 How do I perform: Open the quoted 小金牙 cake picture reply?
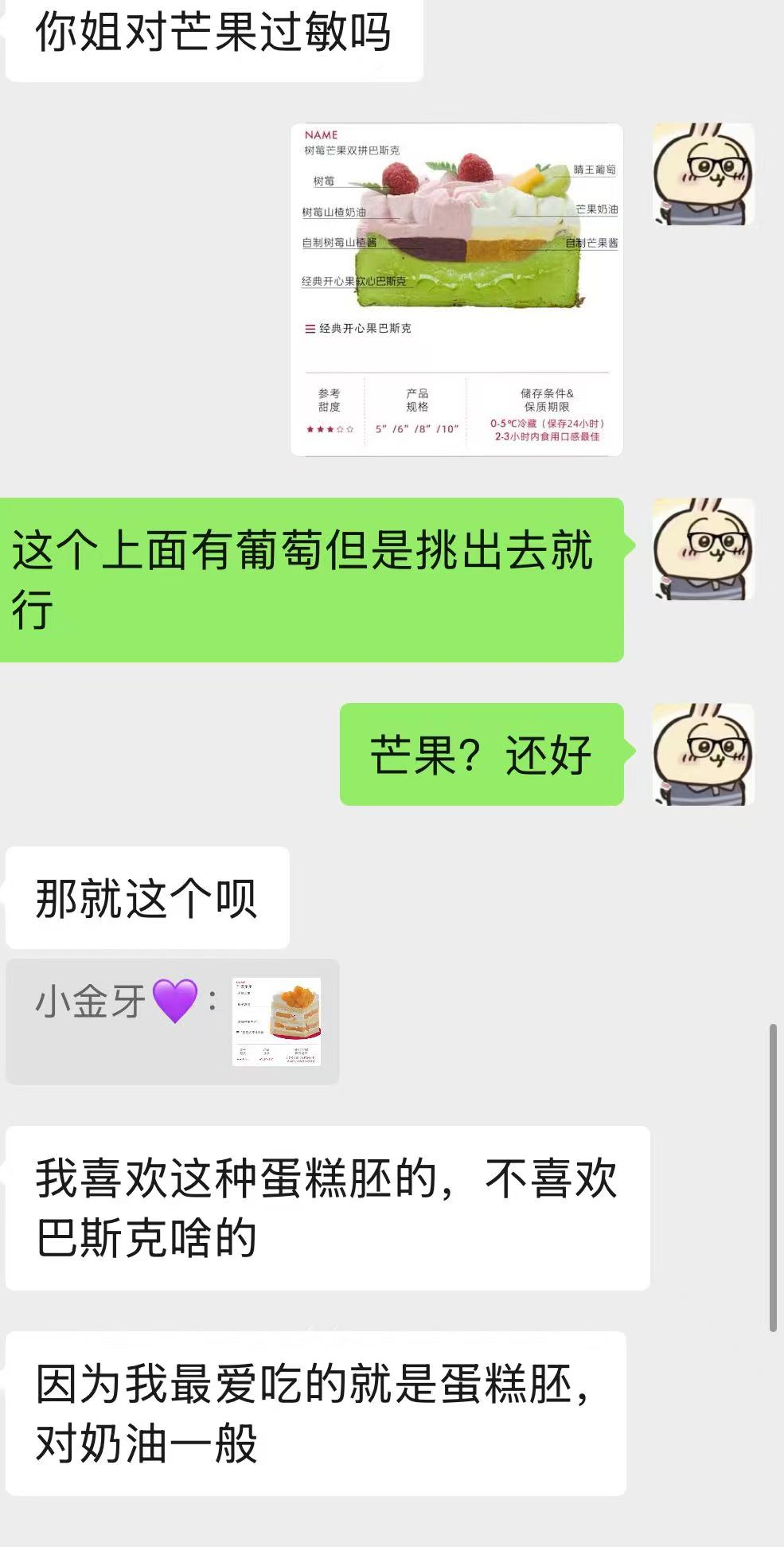pos(275,1021)
